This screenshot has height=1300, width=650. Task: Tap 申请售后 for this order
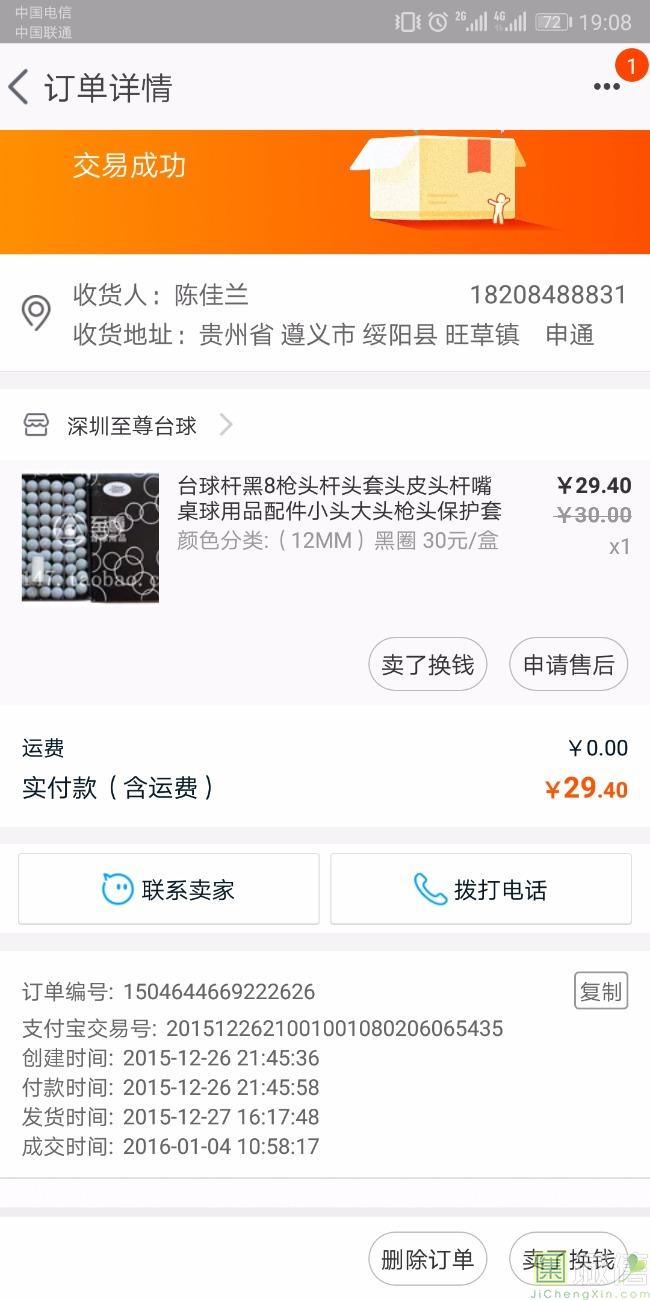[568, 665]
